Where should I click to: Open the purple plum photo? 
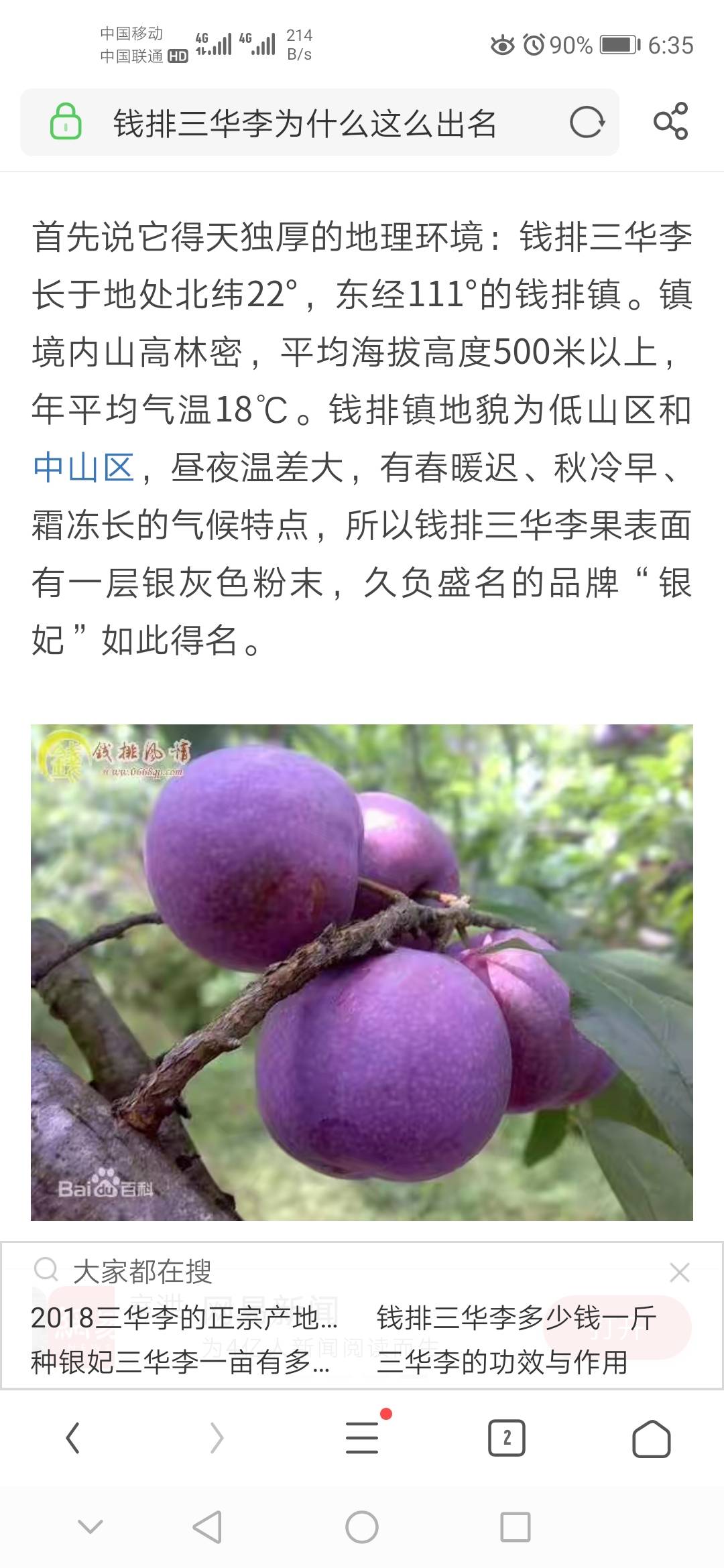(x=362, y=972)
